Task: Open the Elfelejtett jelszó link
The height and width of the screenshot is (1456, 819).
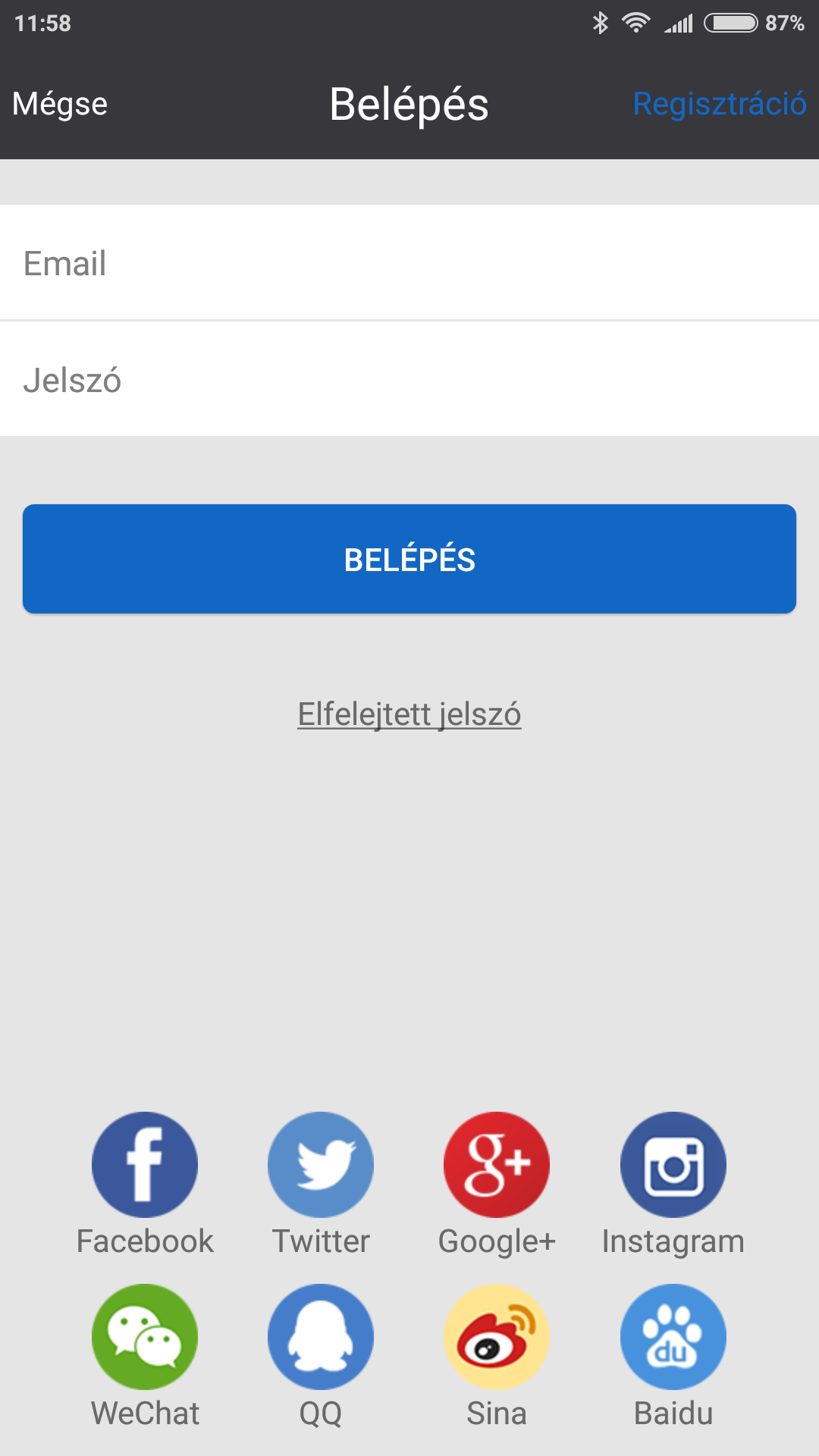Action: (409, 714)
